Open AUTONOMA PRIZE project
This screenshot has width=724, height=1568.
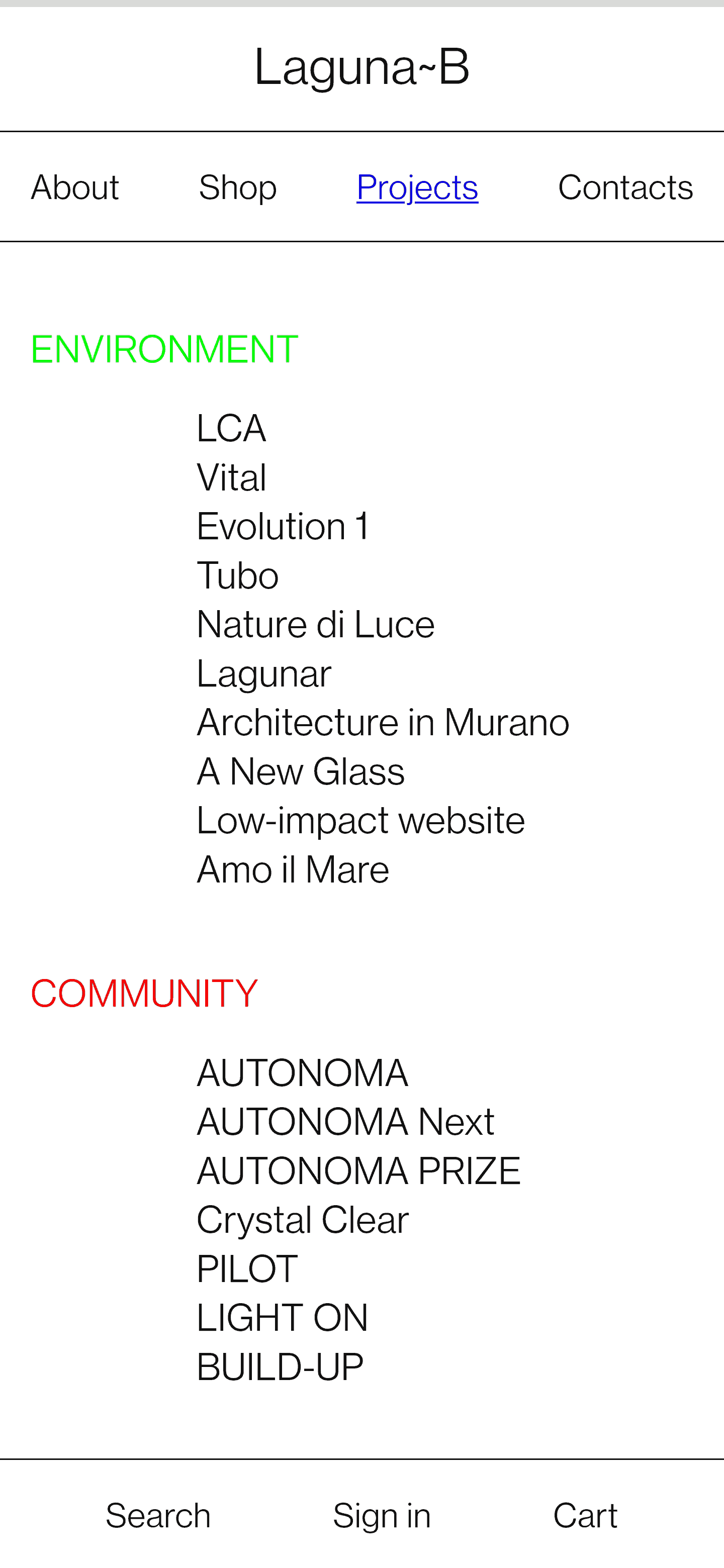coord(358,1170)
